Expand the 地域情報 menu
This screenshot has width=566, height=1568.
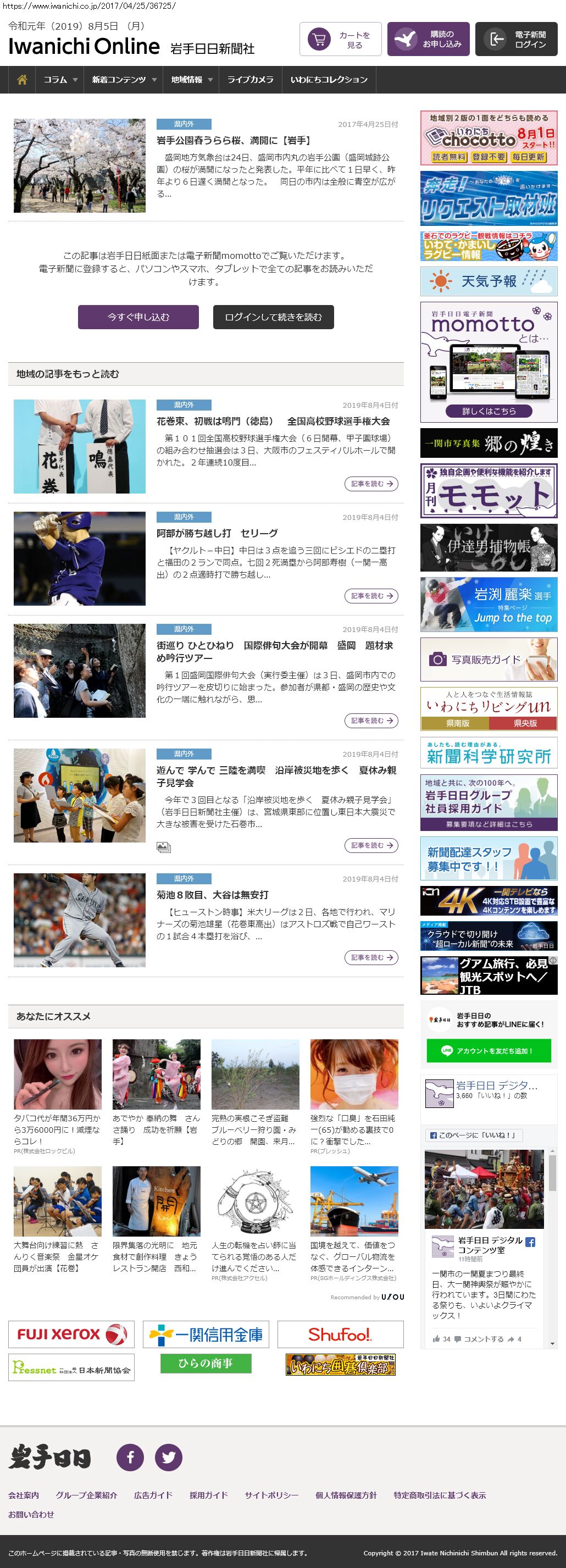click(x=191, y=80)
